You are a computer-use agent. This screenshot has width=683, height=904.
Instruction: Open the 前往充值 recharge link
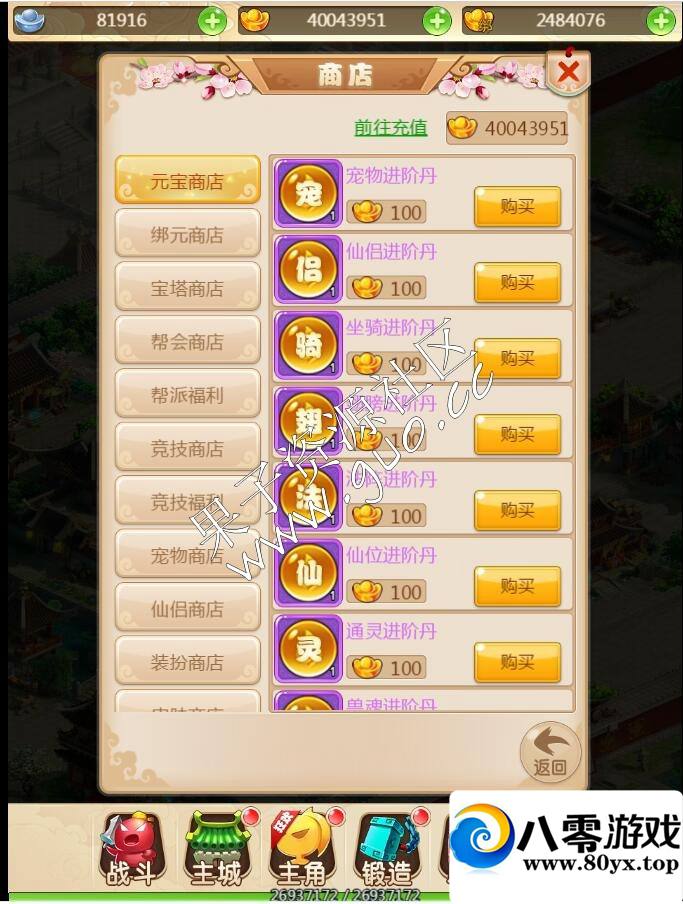point(390,127)
